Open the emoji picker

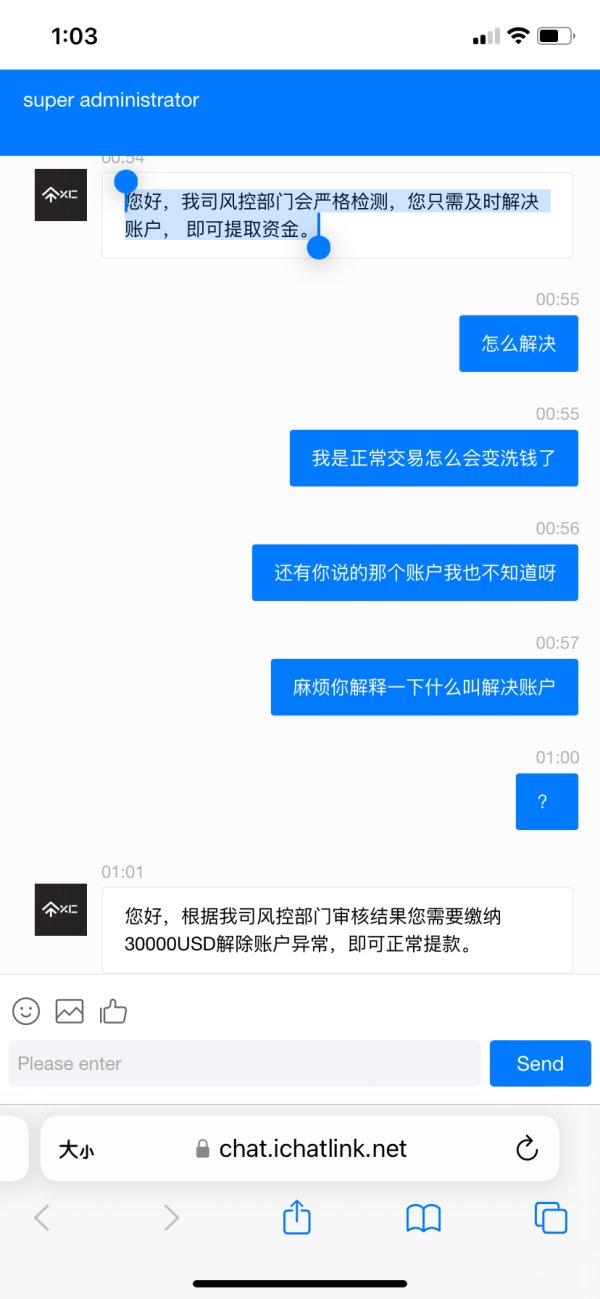26,1011
